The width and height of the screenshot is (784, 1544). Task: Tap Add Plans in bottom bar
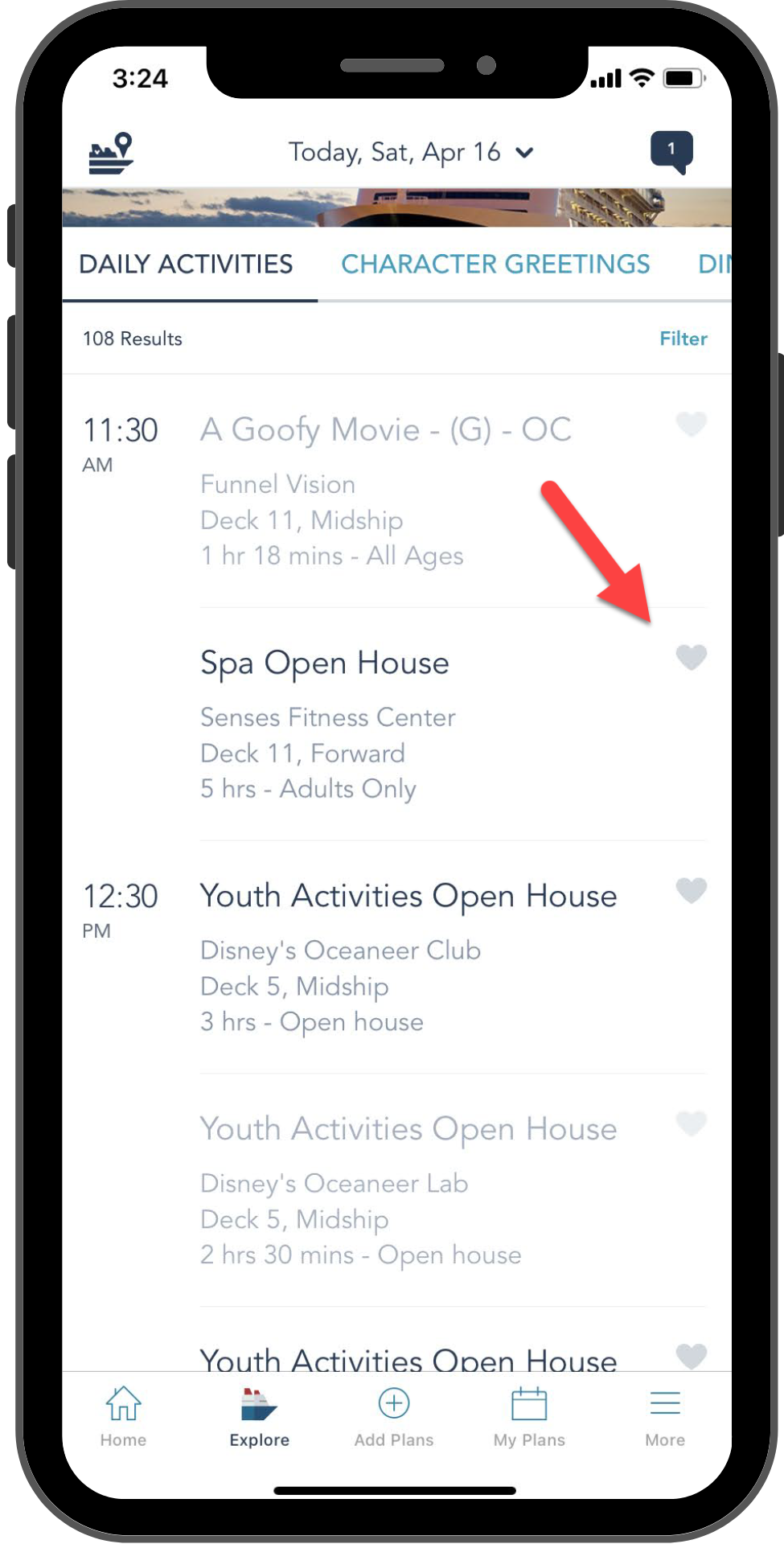(394, 1417)
